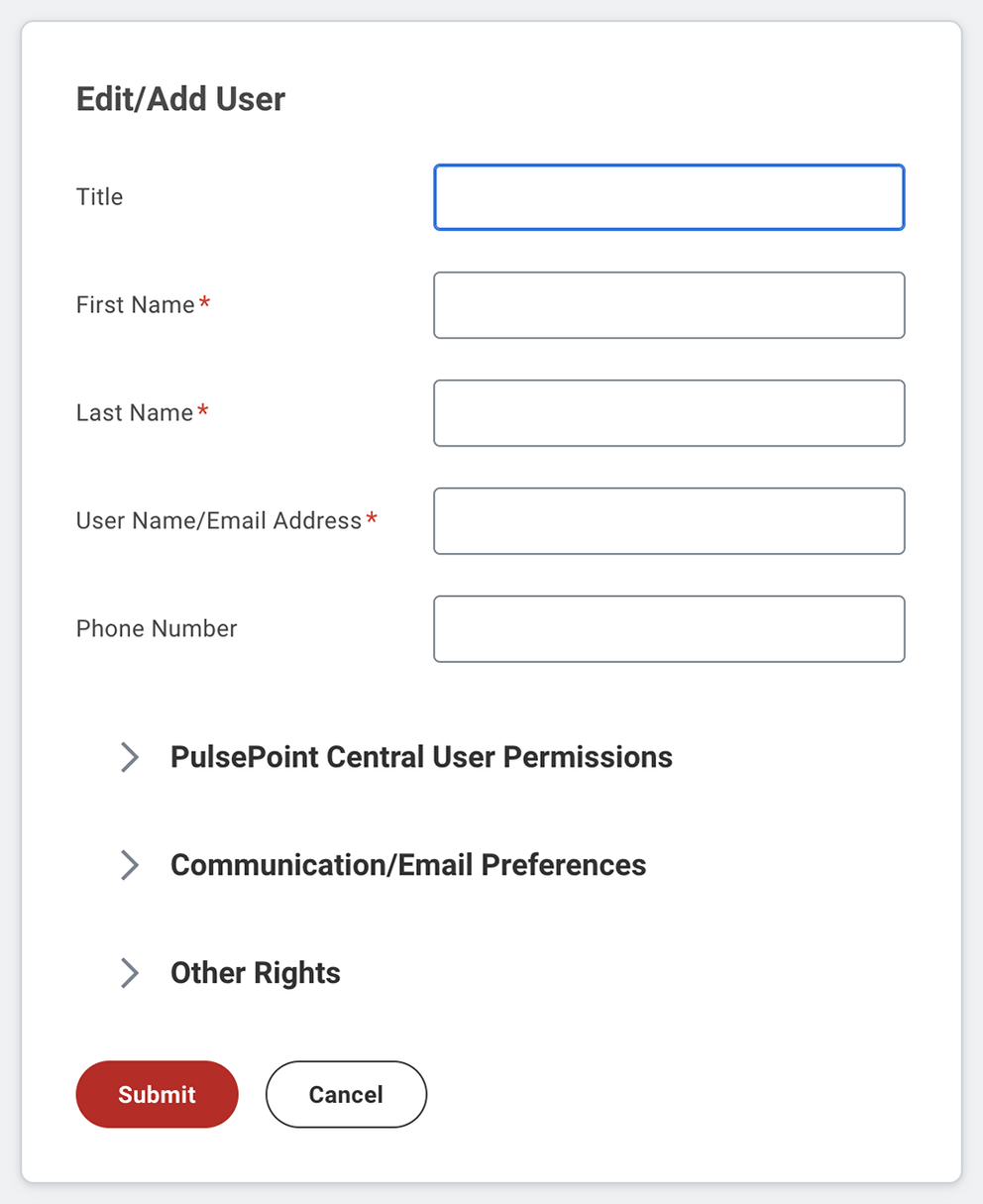
Task: Click the chevron next to PulsePoint Central User Permissions
Action: point(130,757)
